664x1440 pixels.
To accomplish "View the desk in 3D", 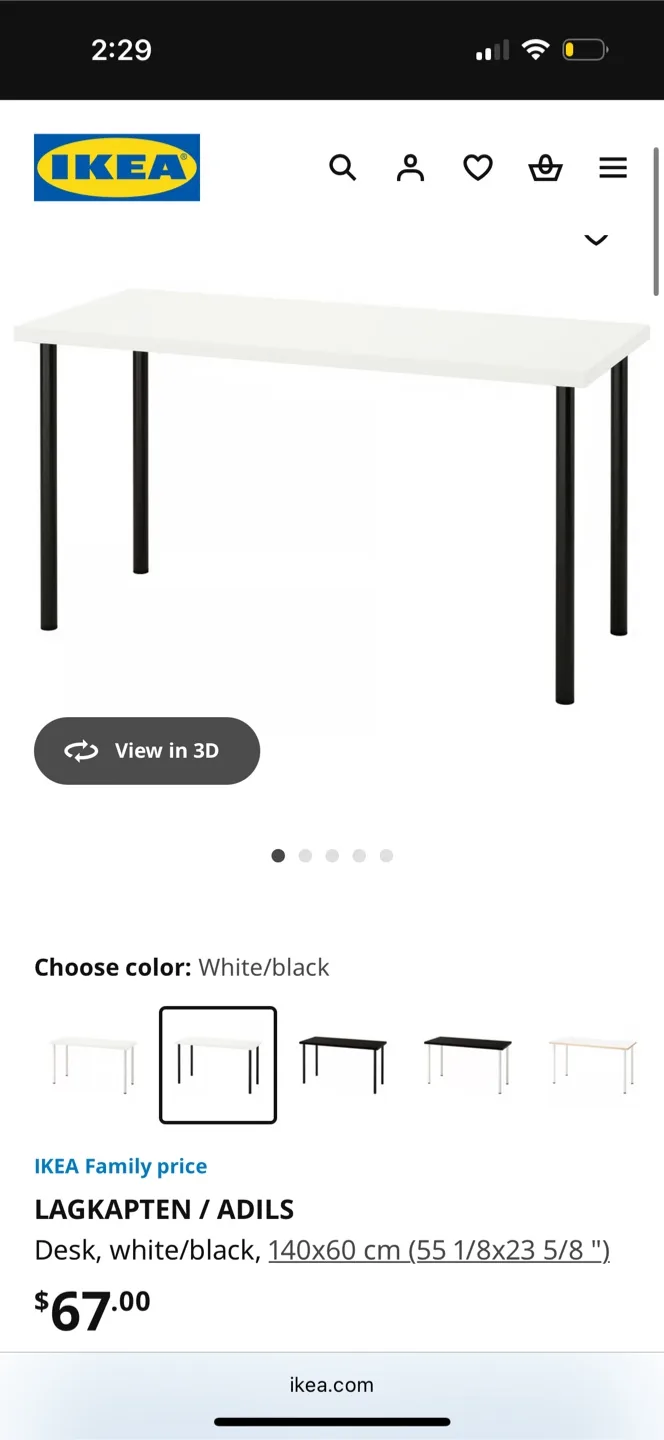I will [147, 751].
